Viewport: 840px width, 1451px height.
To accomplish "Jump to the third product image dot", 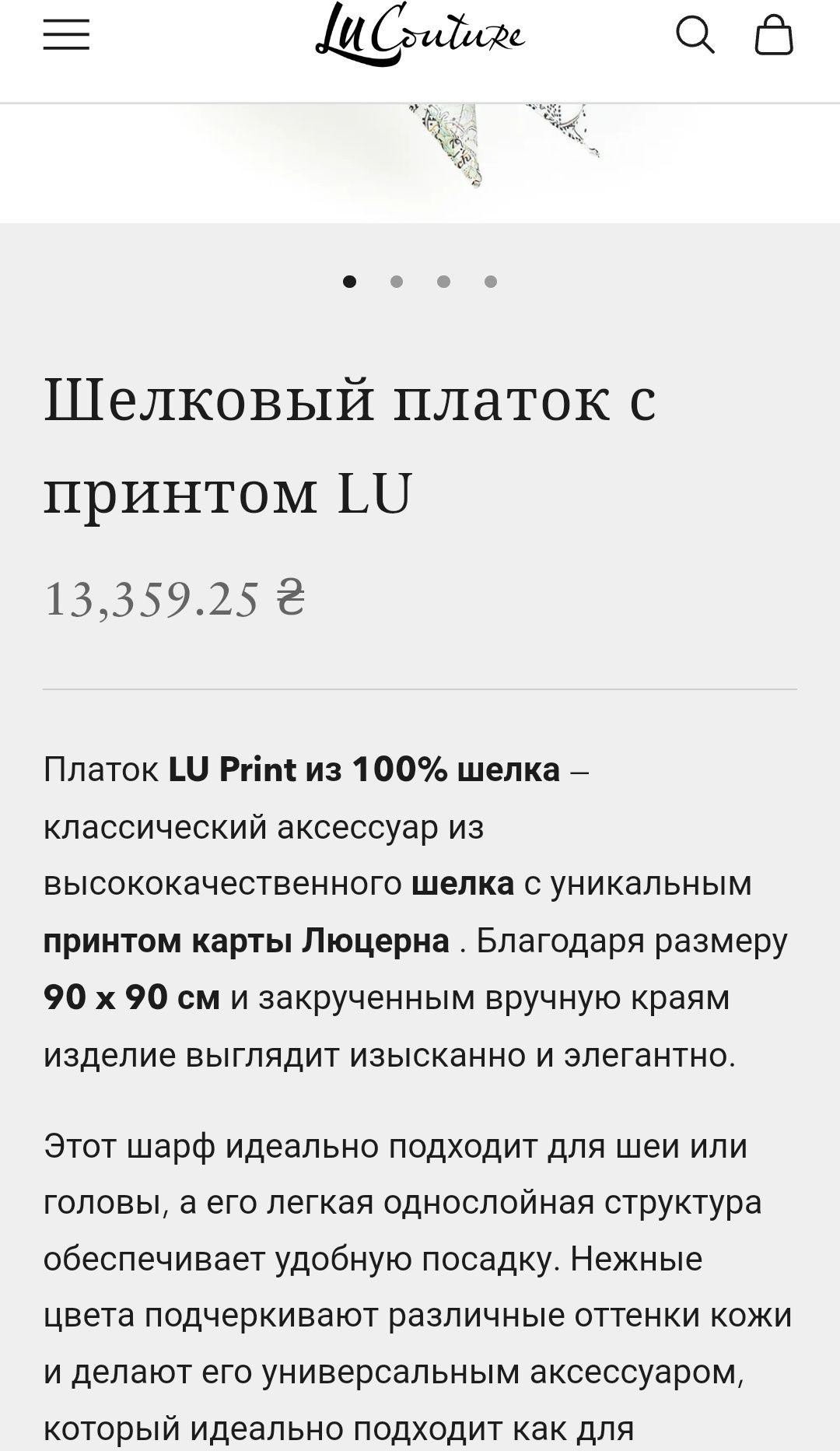I will 443,282.
